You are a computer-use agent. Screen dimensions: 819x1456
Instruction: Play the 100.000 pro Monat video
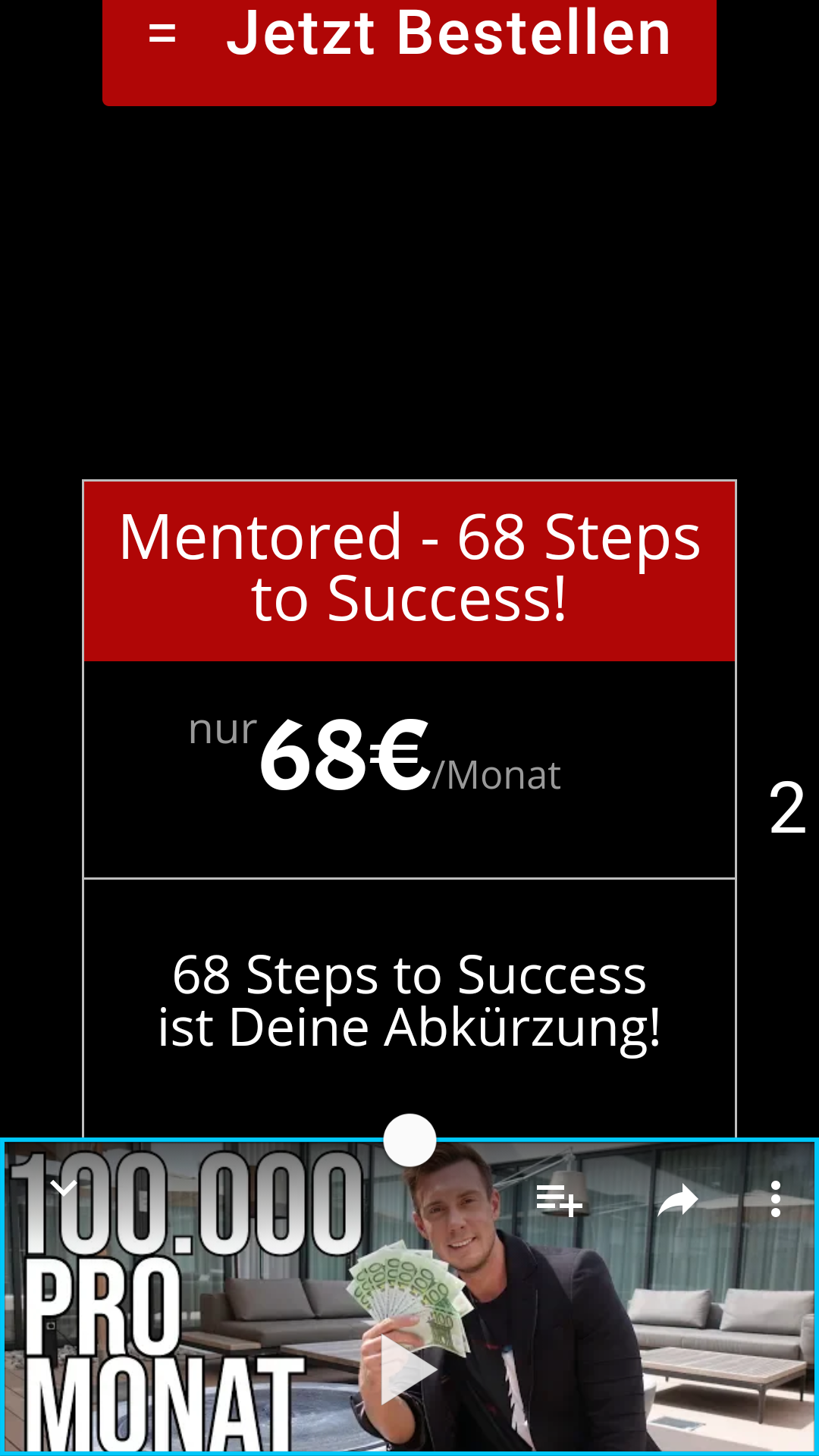(x=408, y=1369)
